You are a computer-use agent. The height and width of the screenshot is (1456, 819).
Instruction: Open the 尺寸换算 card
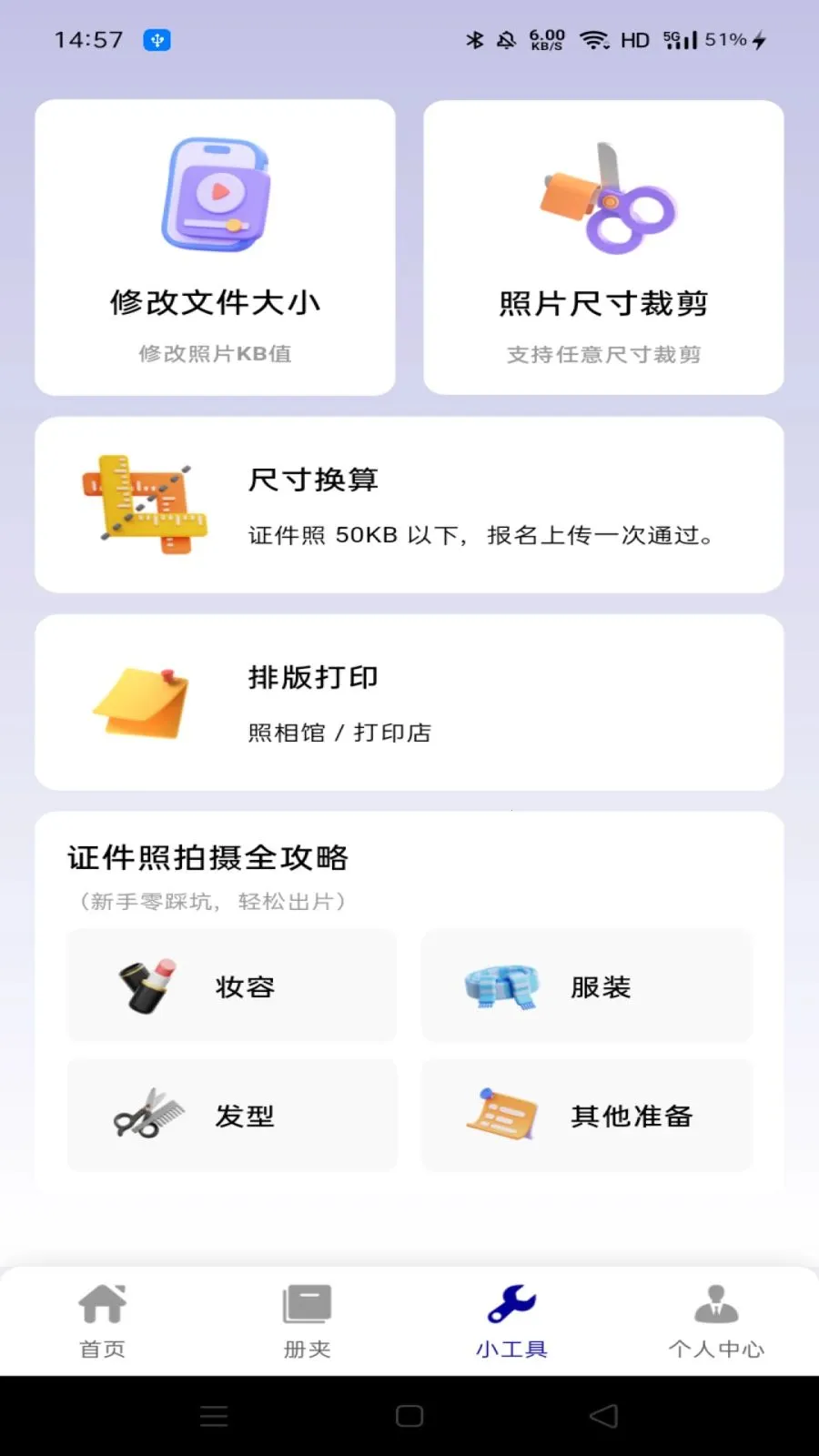tap(409, 505)
